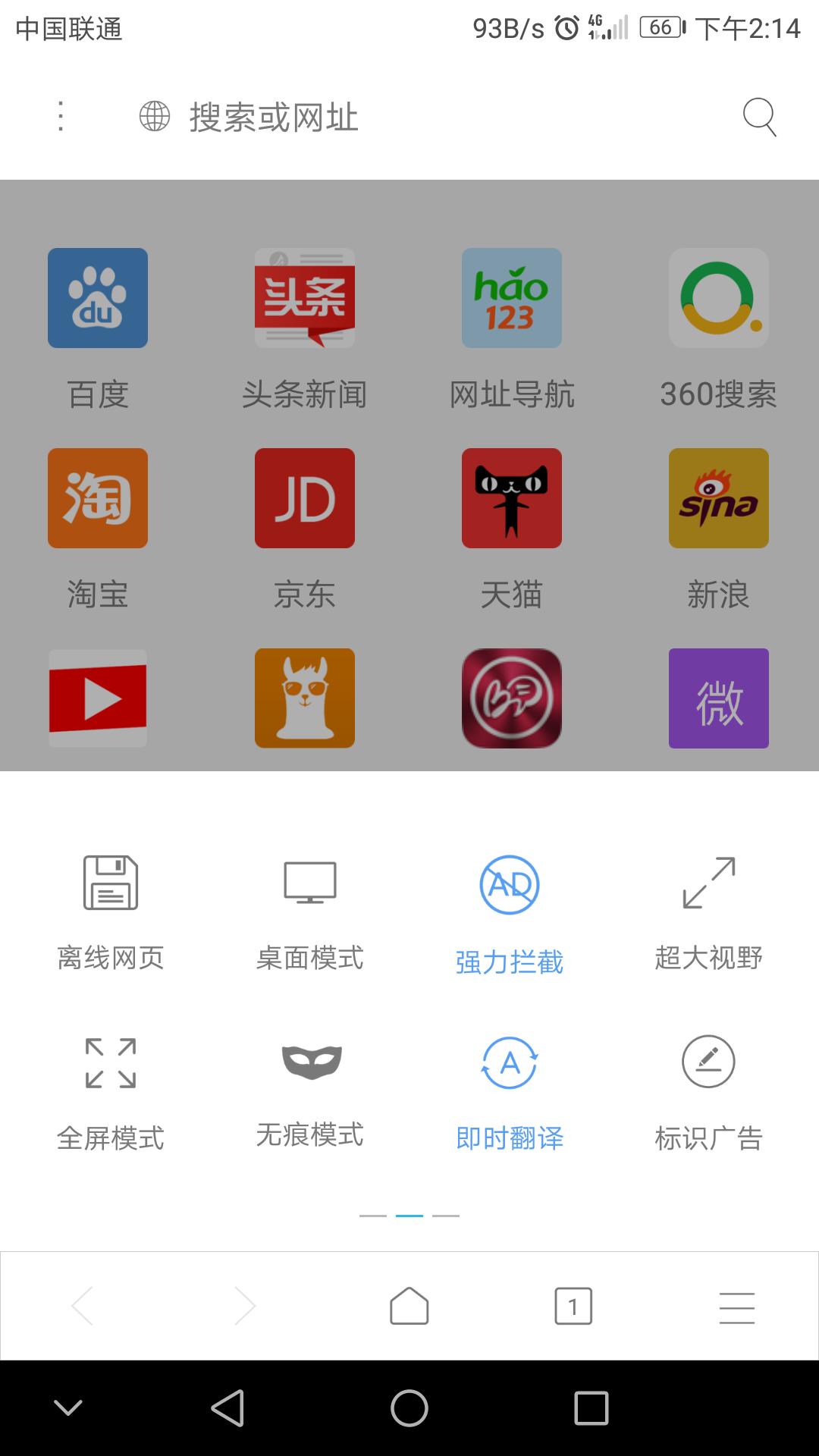Open the JD (京东) shortcut
Viewport: 819px width, 1456px height.
[304, 497]
